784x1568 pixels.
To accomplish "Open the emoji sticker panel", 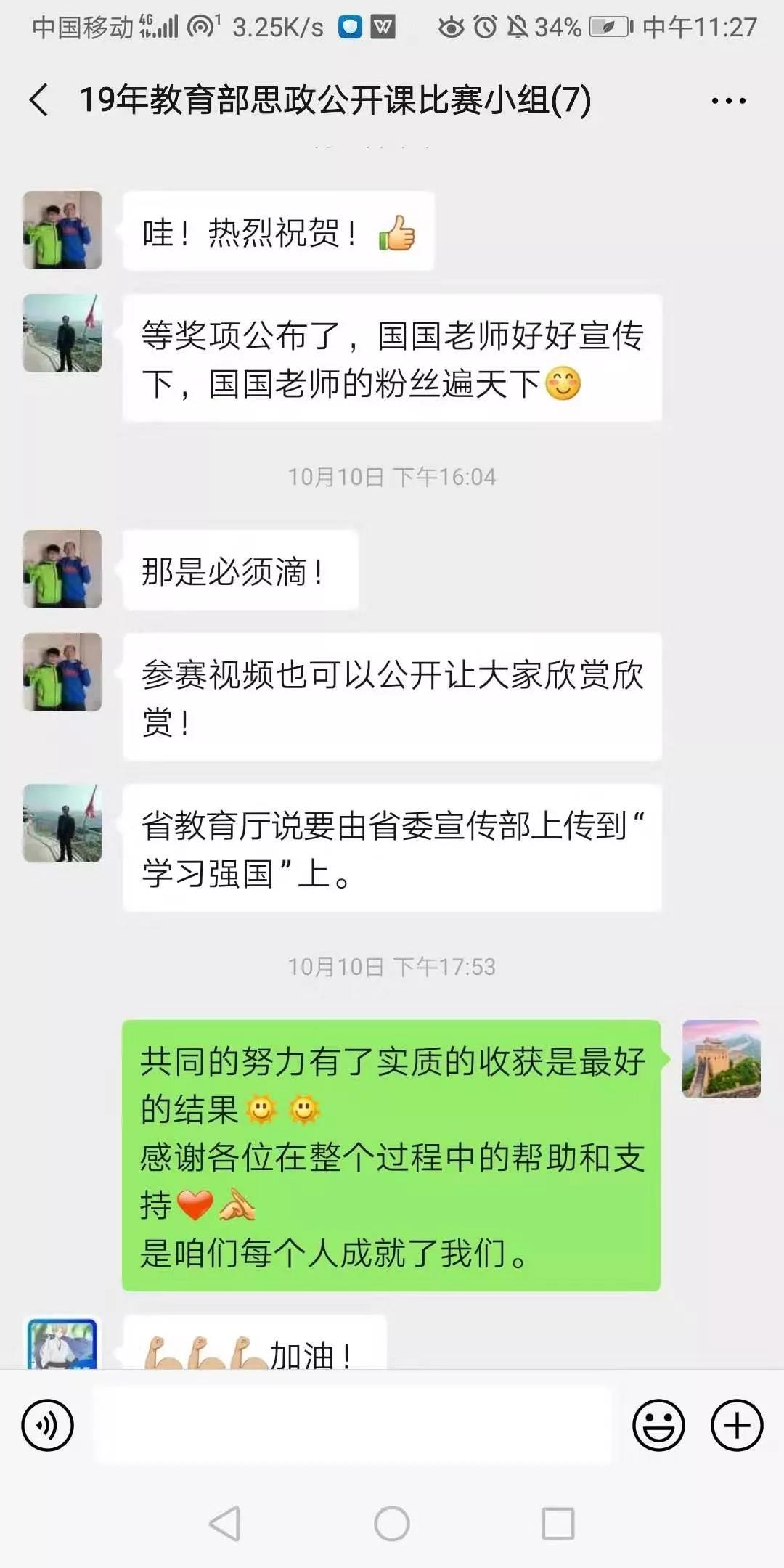I will click(x=658, y=1426).
